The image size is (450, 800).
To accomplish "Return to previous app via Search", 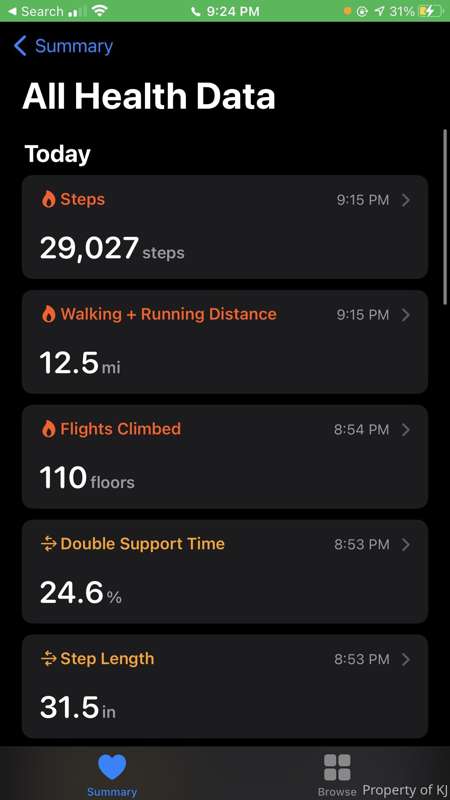I will pos(35,11).
